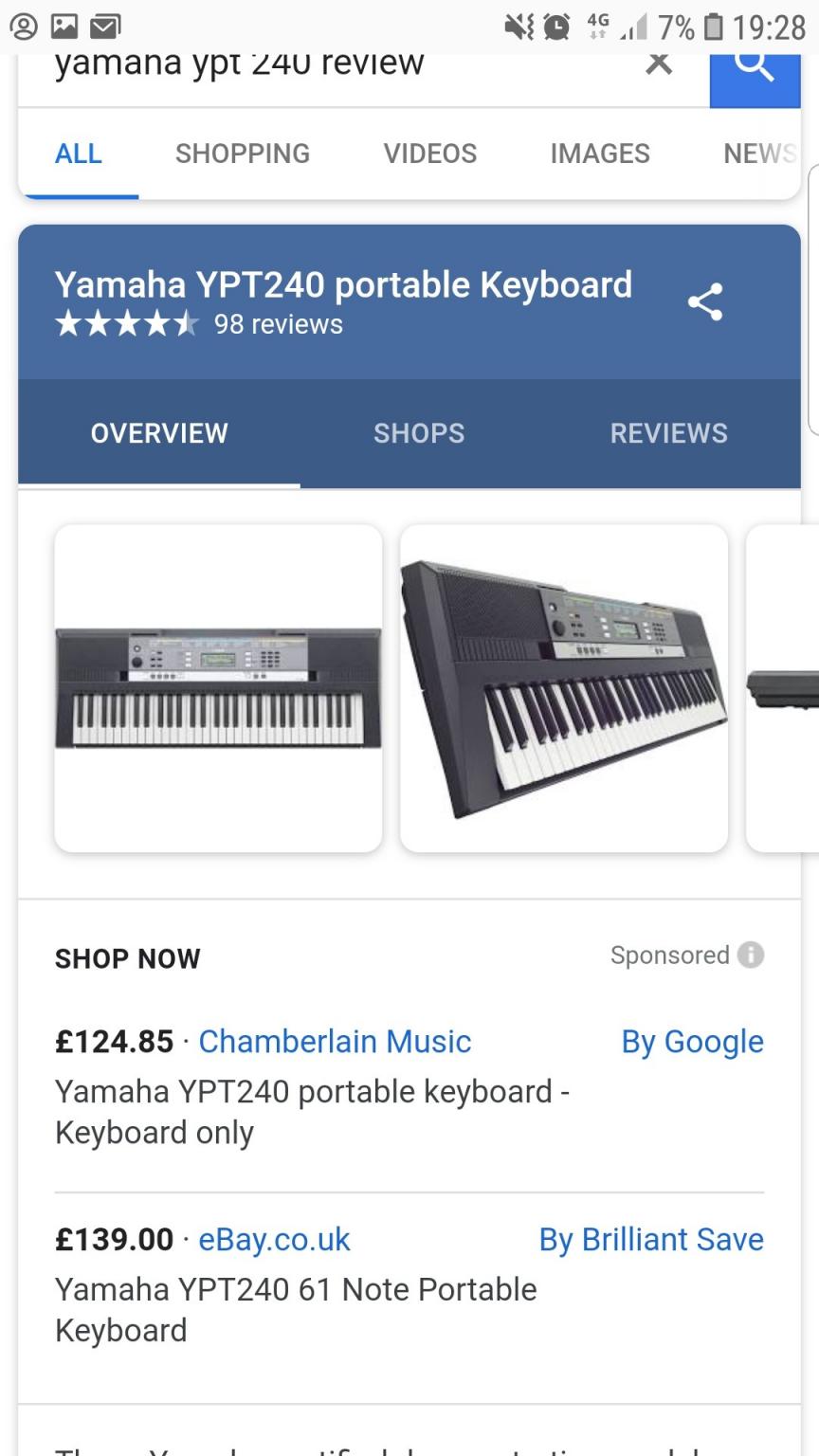The width and height of the screenshot is (819, 1456).
Task: Tap the blue search magnifier icon
Action: pos(754,66)
